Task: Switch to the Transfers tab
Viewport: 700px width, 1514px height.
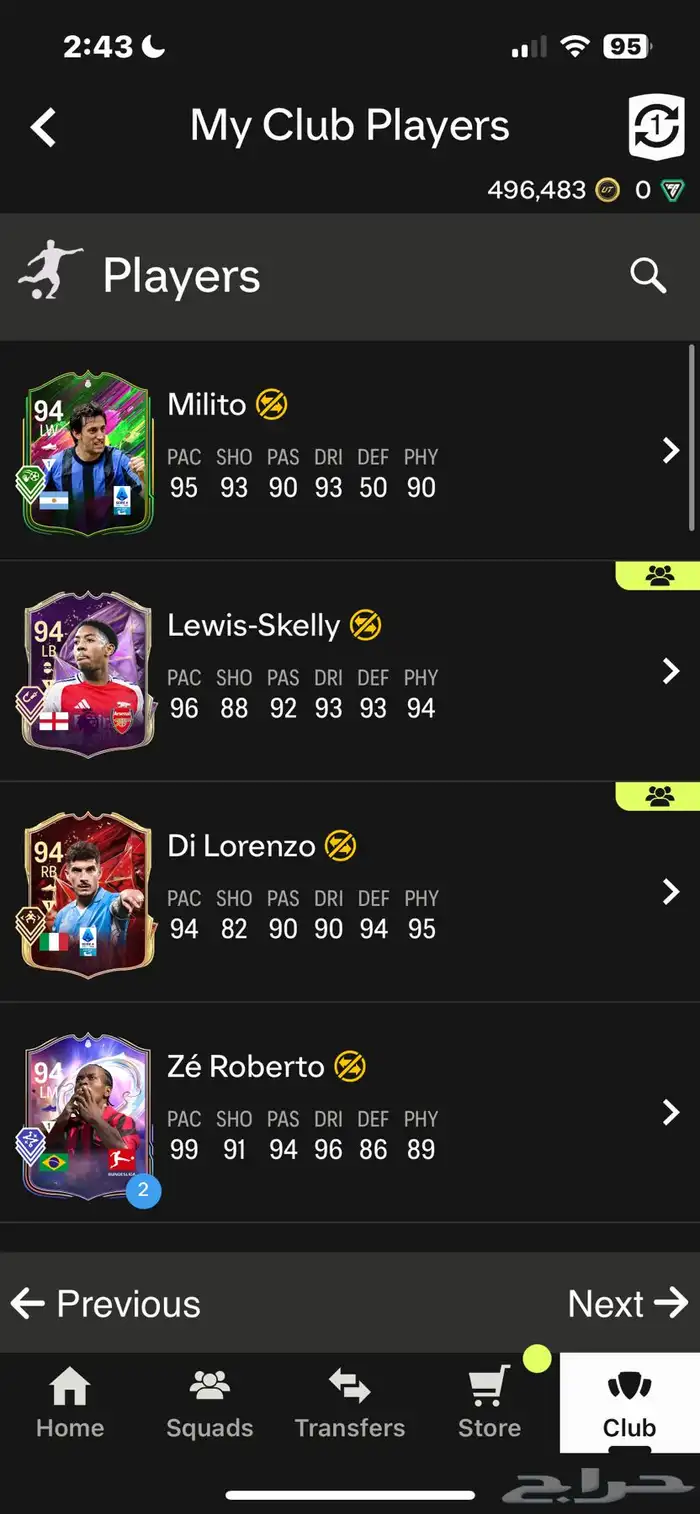Action: pos(350,1404)
